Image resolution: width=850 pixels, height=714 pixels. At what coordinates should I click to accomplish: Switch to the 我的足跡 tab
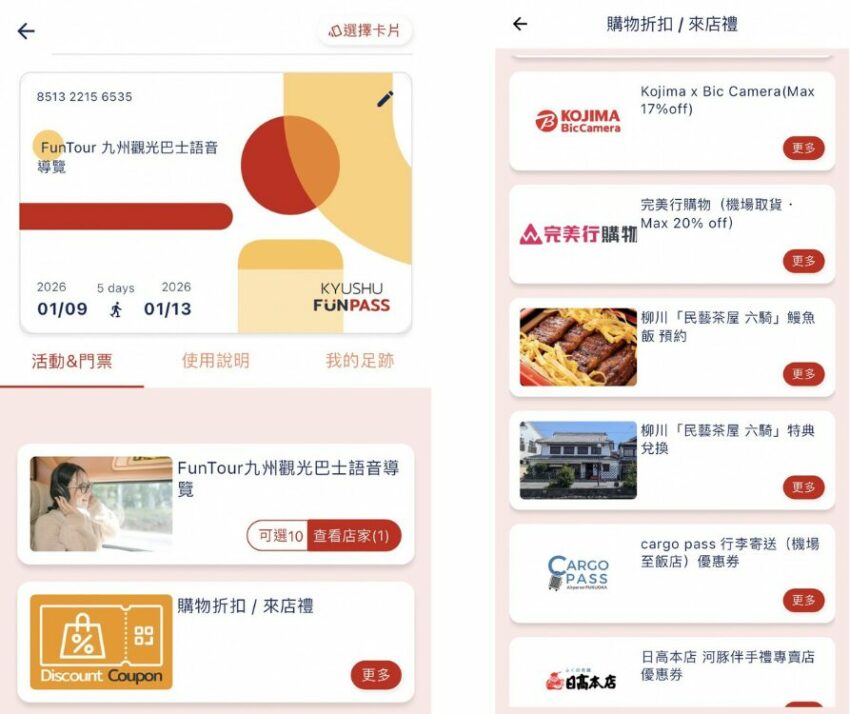coord(359,361)
